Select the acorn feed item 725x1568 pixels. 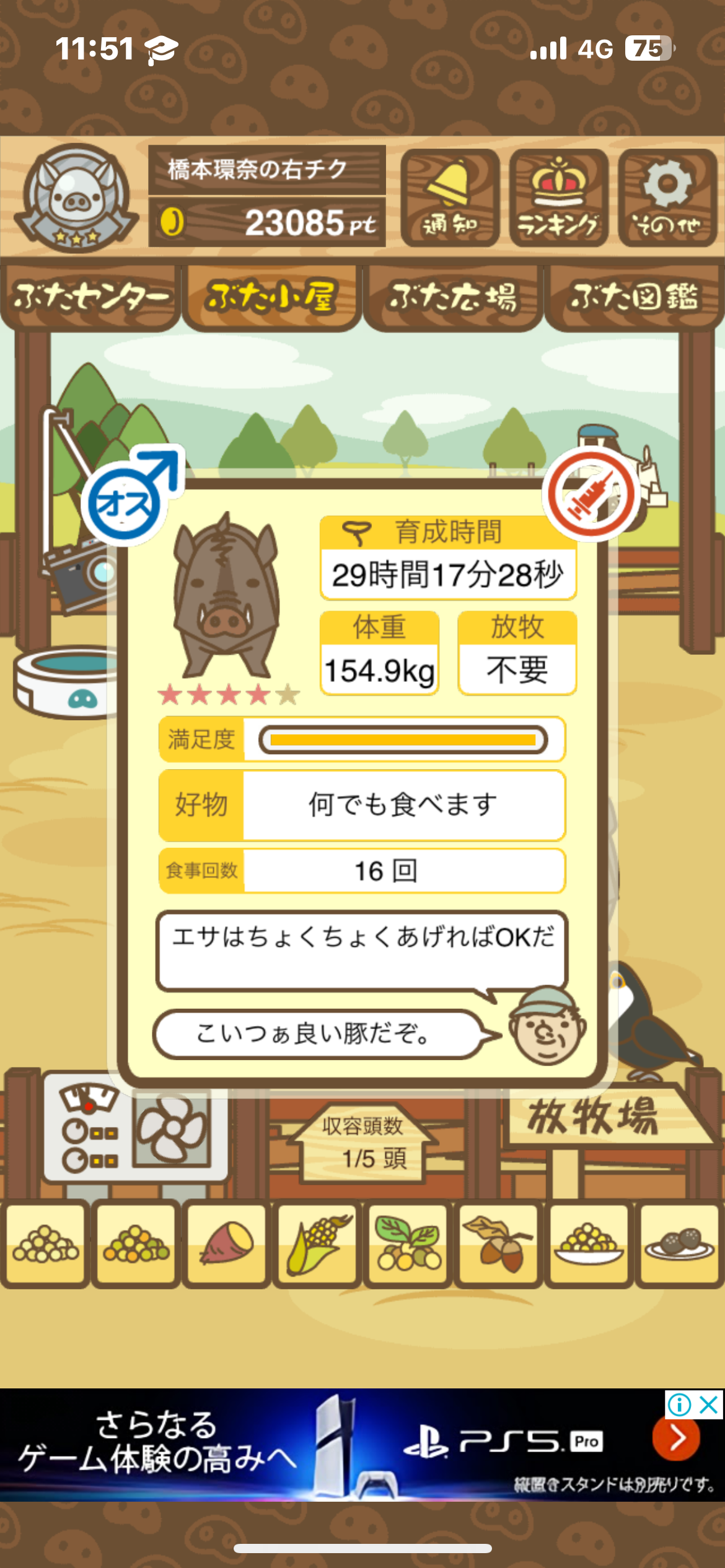point(498,1244)
